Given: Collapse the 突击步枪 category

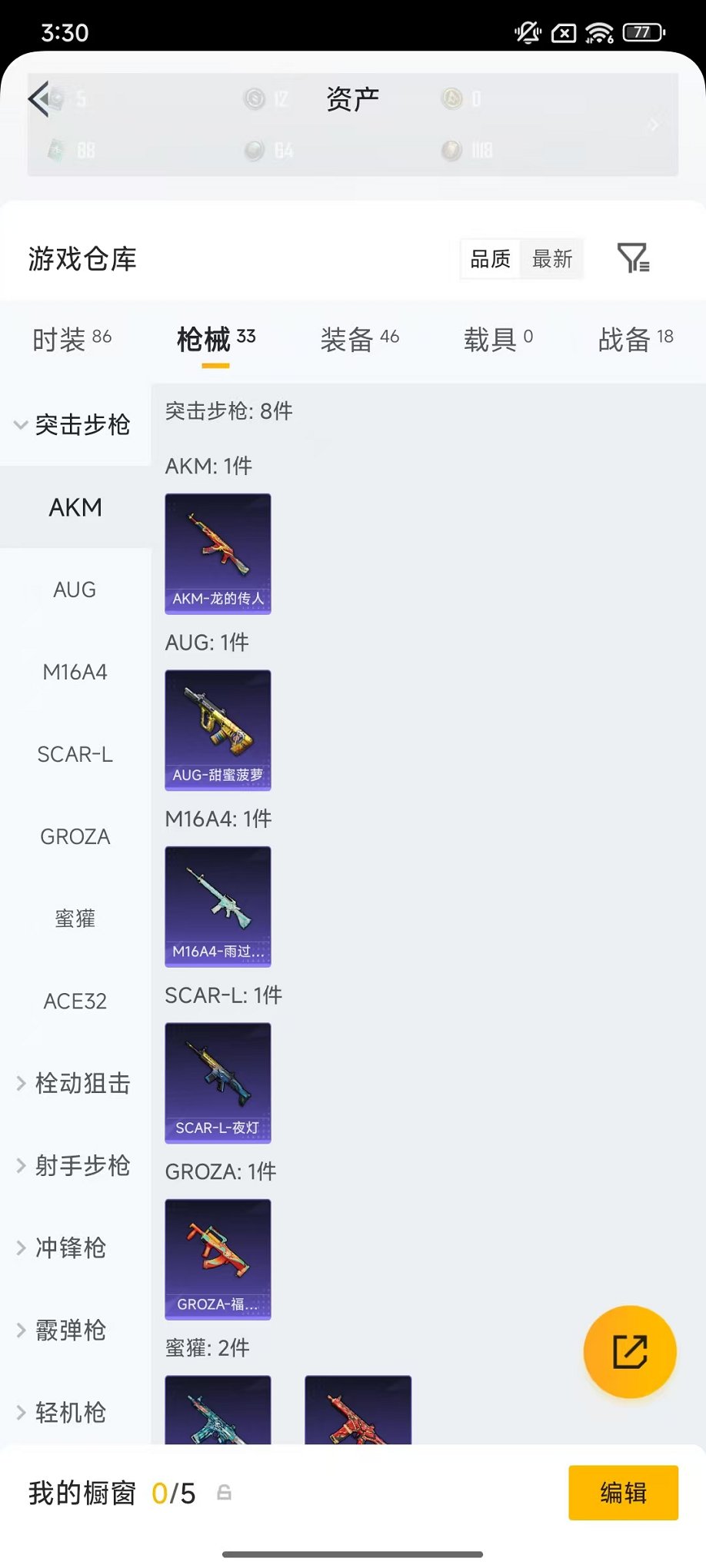Looking at the screenshot, I should [x=74, y=425].
